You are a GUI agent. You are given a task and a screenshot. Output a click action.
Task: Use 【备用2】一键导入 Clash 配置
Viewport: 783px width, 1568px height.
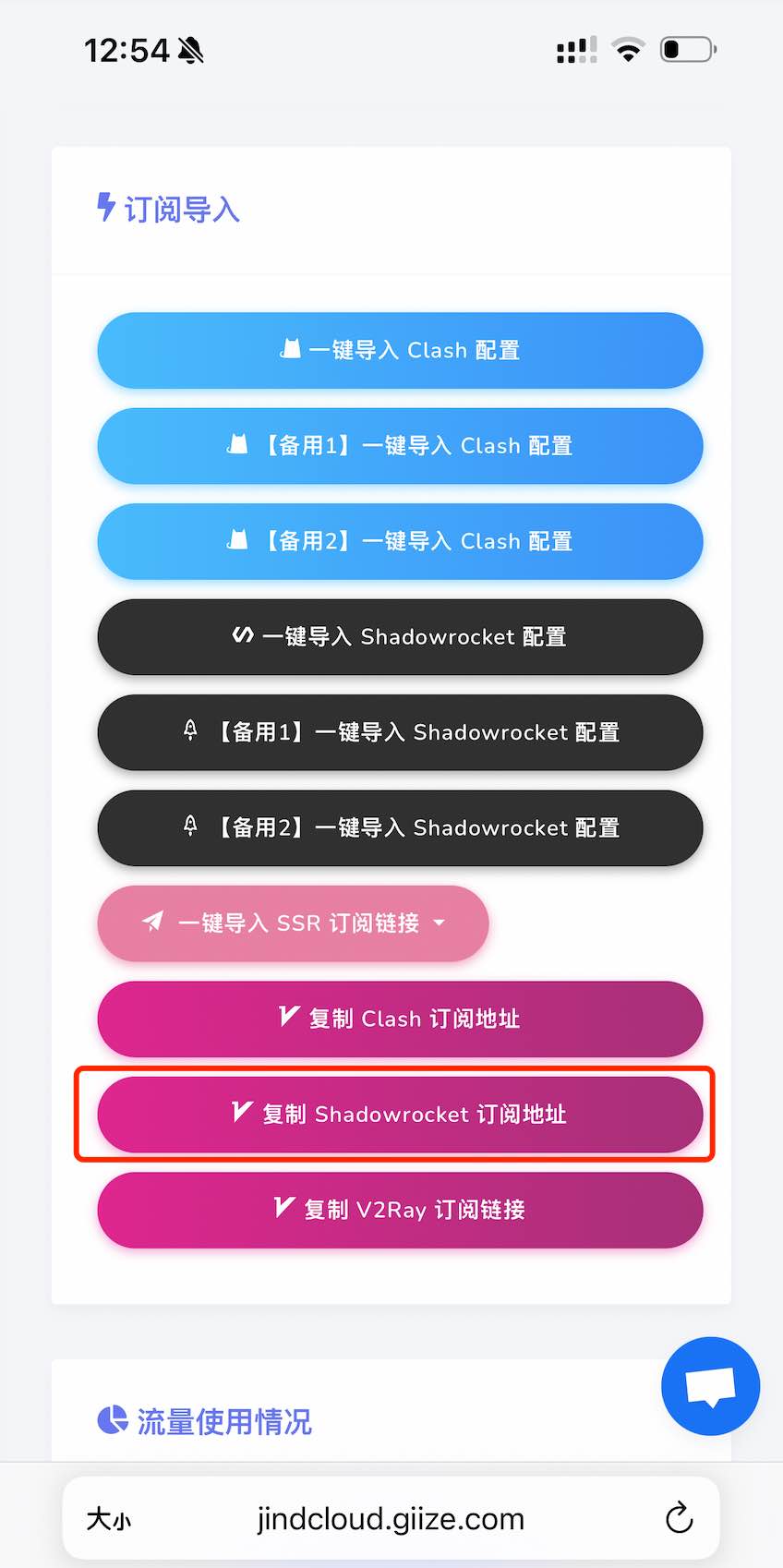400,542
